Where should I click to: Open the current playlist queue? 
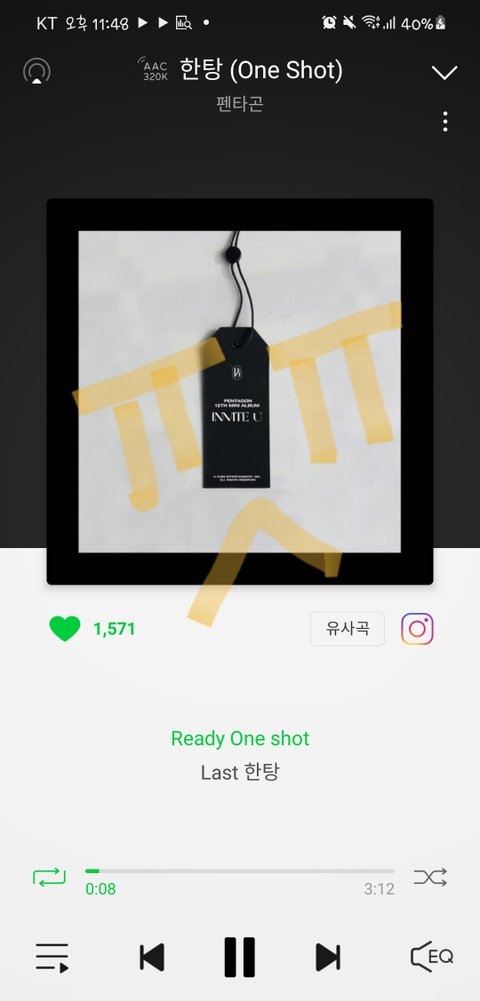52,958
